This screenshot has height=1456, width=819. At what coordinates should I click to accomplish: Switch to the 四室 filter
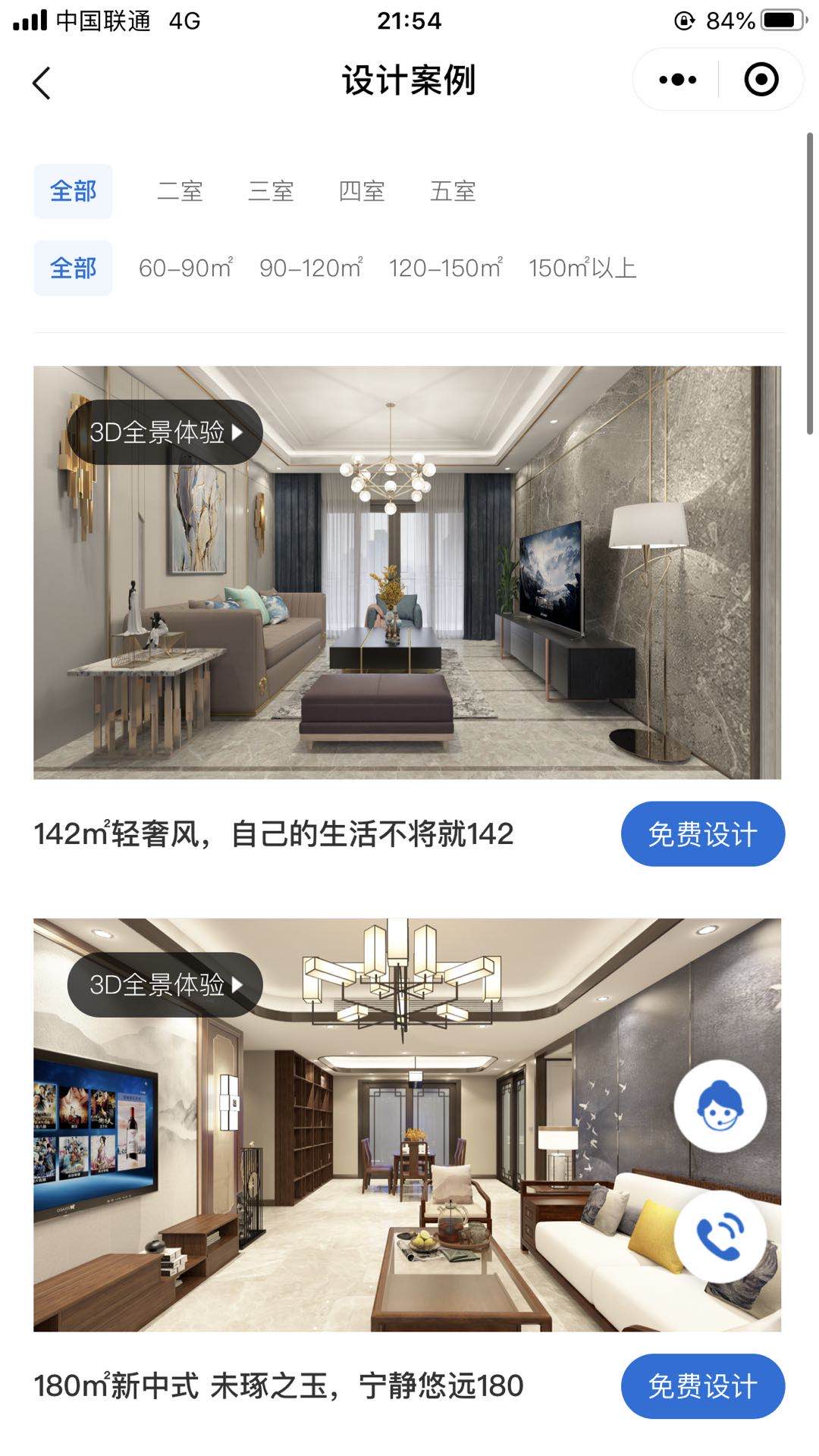tap(362, 191)
